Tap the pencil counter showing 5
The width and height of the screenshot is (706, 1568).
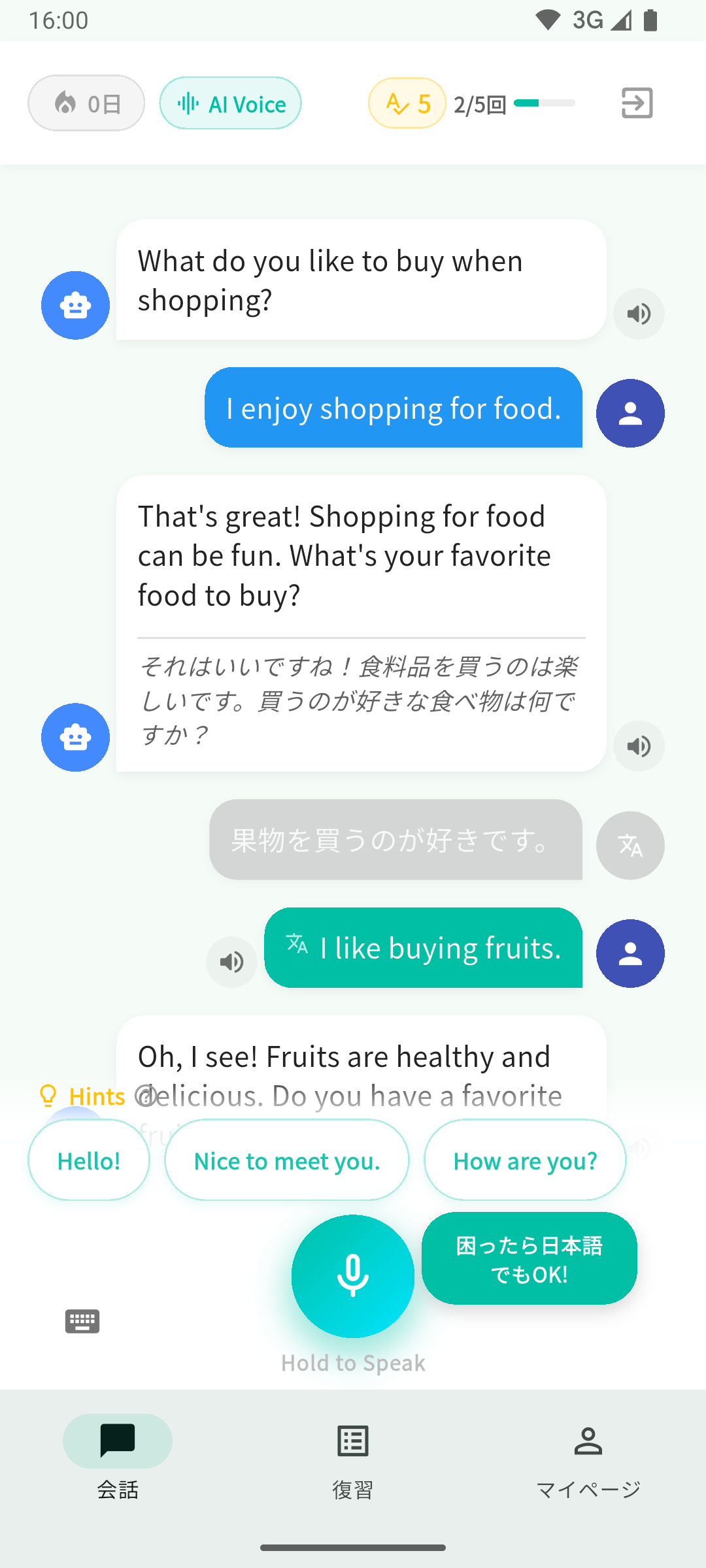click(406, 103)
